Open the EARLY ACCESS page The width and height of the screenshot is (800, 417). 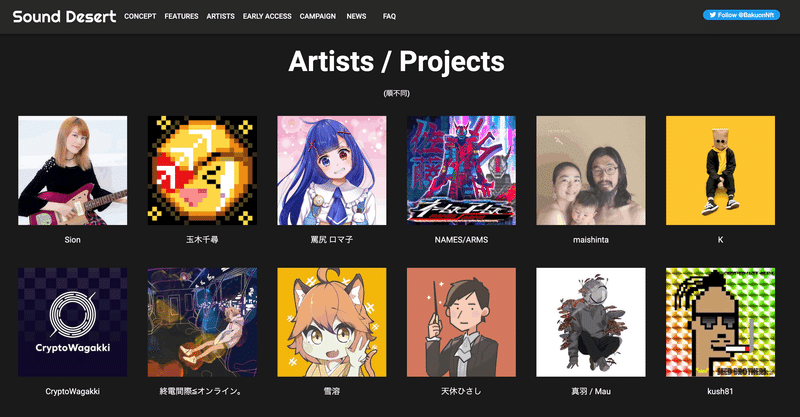tap(265, 17)
